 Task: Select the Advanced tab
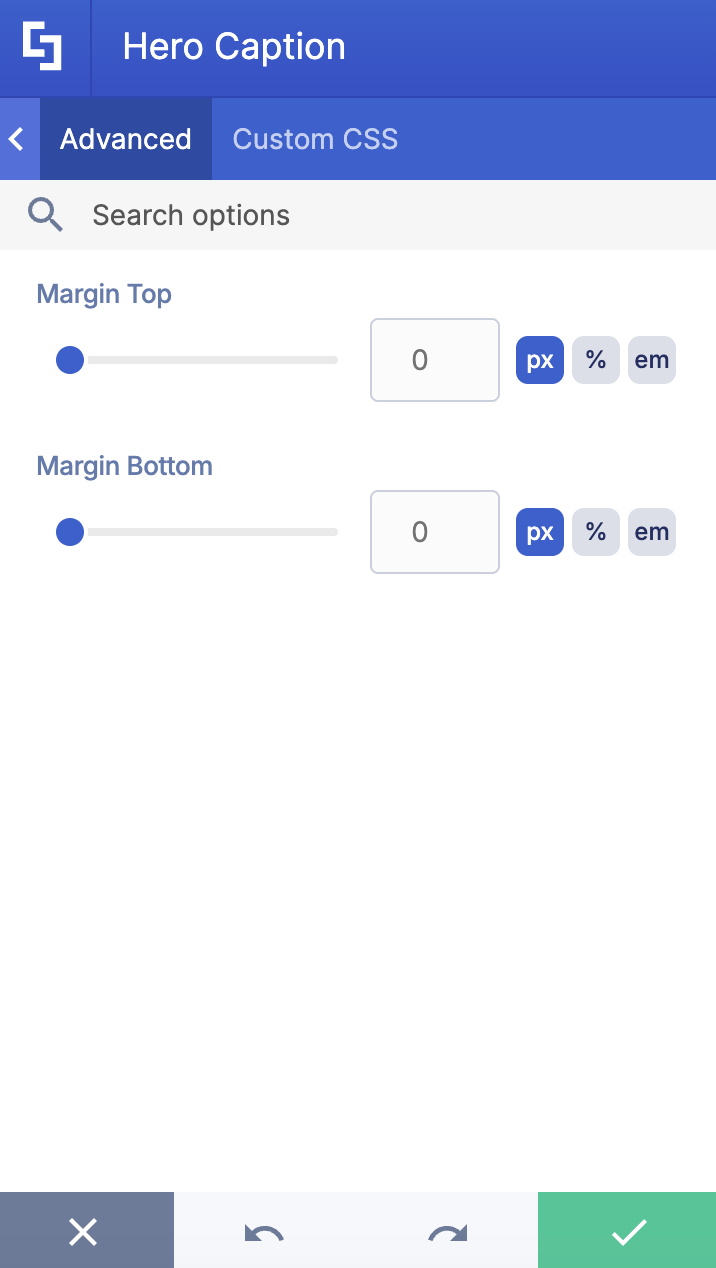tap(126, 139)
